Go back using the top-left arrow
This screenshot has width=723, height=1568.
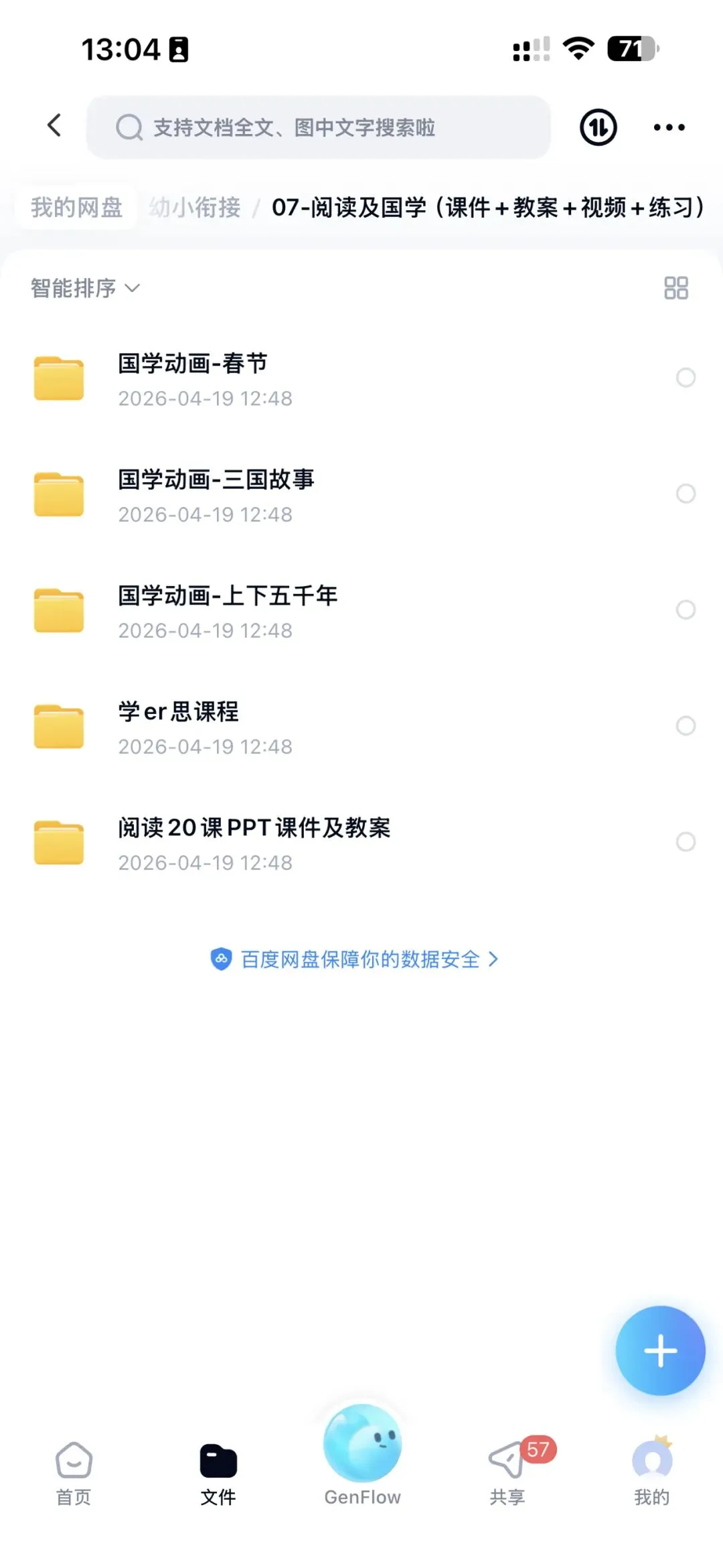pos(55,125)
